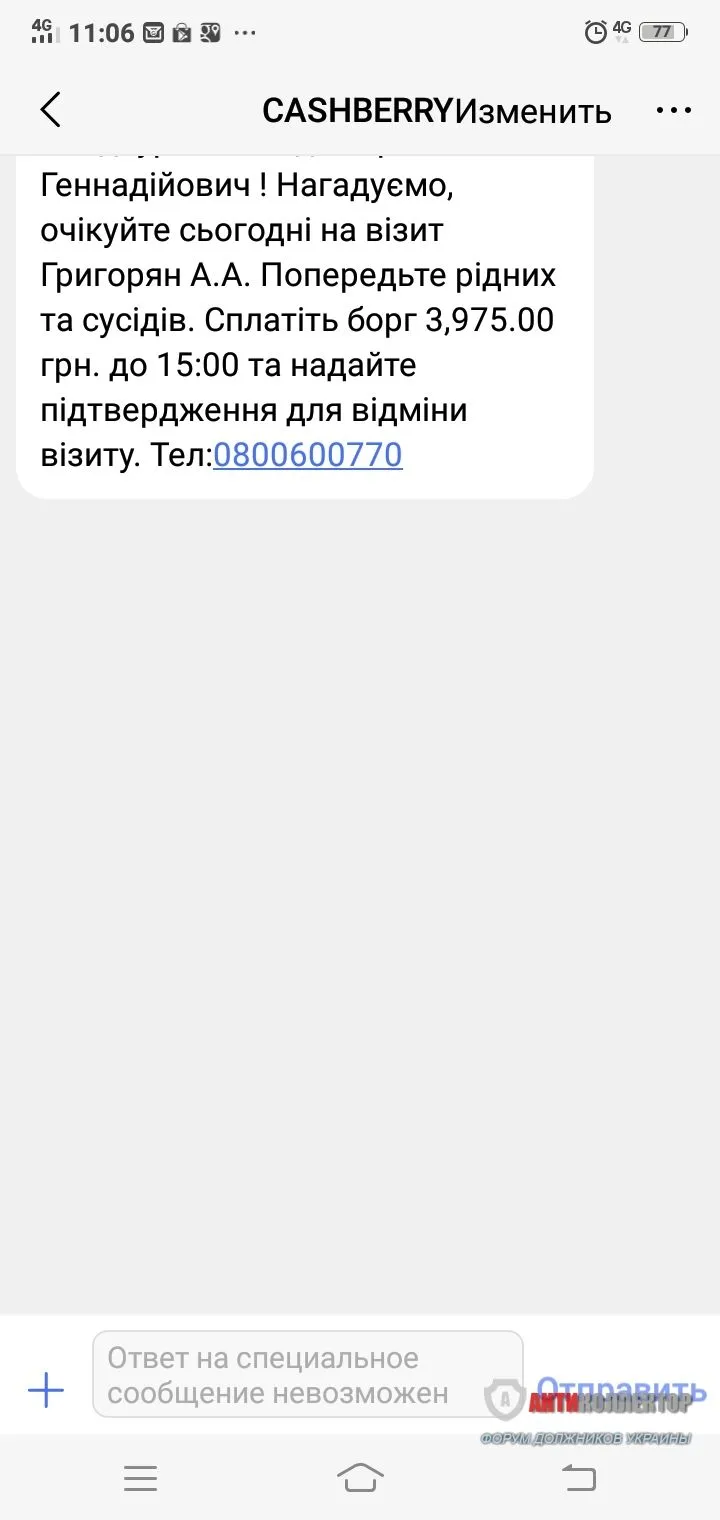Screen dimensions: 720x1520
Task: Tap Изменить next to the CASHBERRY title
Action: pyautogui.click(x=533, y=111)
